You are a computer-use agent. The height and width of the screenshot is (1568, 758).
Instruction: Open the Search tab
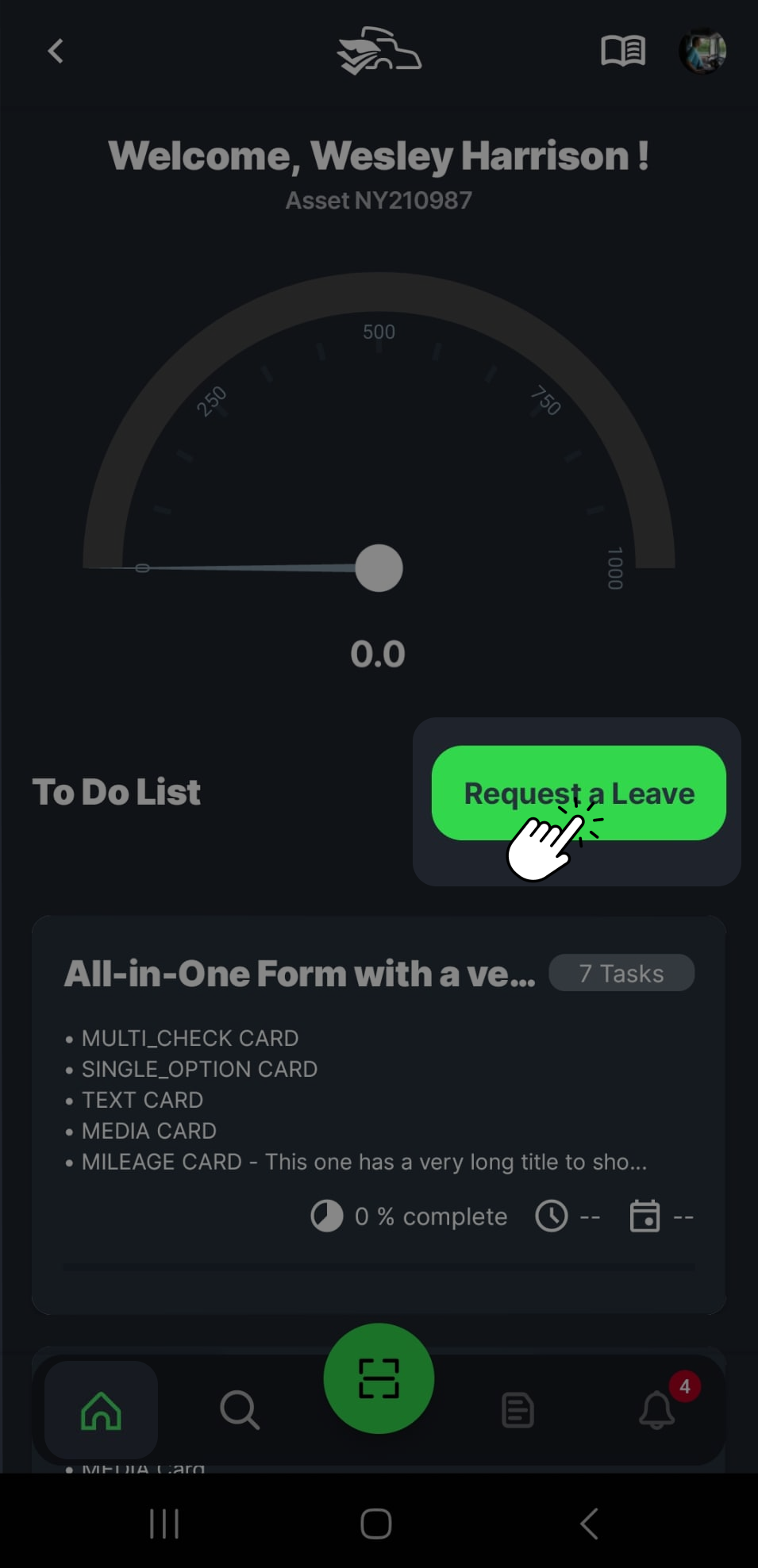[x=239, y=1410]
